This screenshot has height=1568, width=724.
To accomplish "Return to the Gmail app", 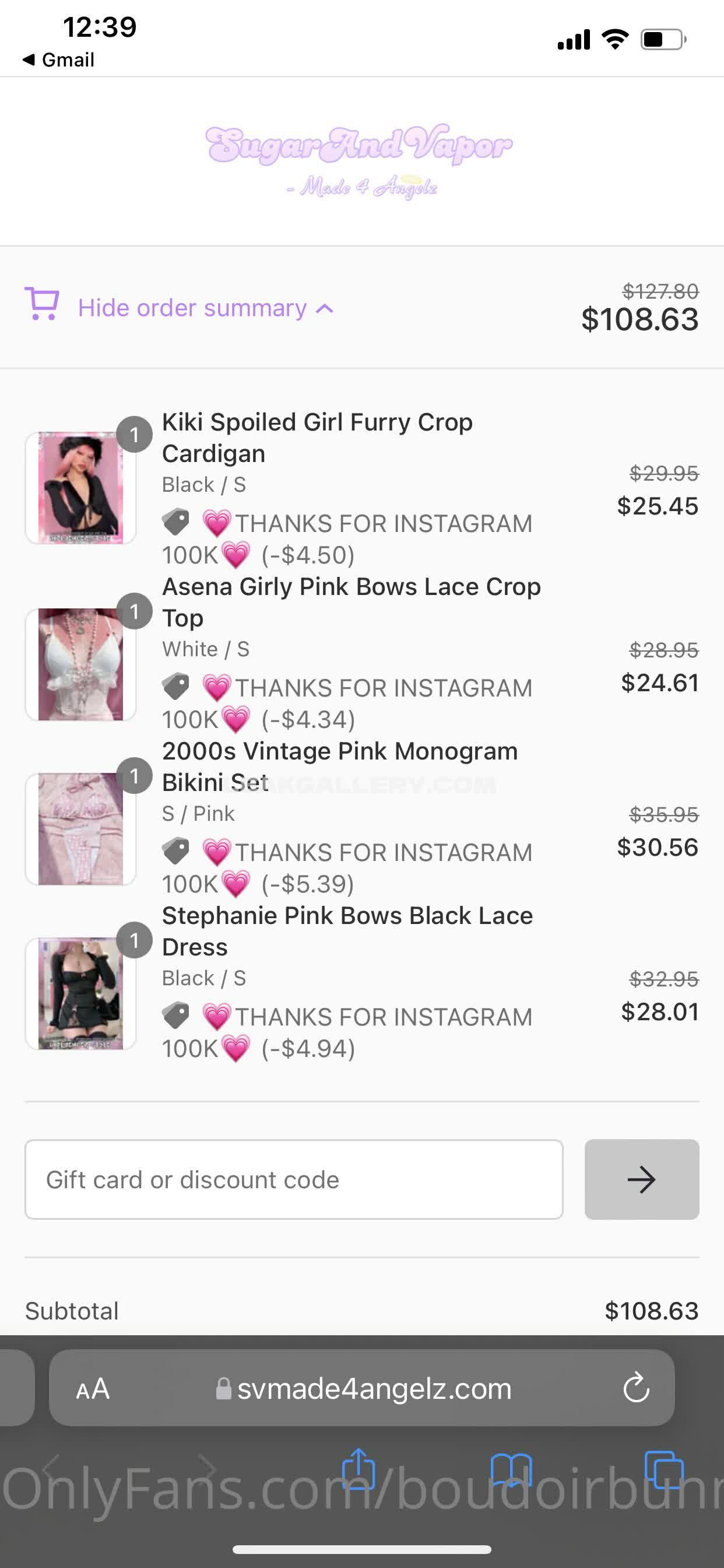I will click(58, 60).
